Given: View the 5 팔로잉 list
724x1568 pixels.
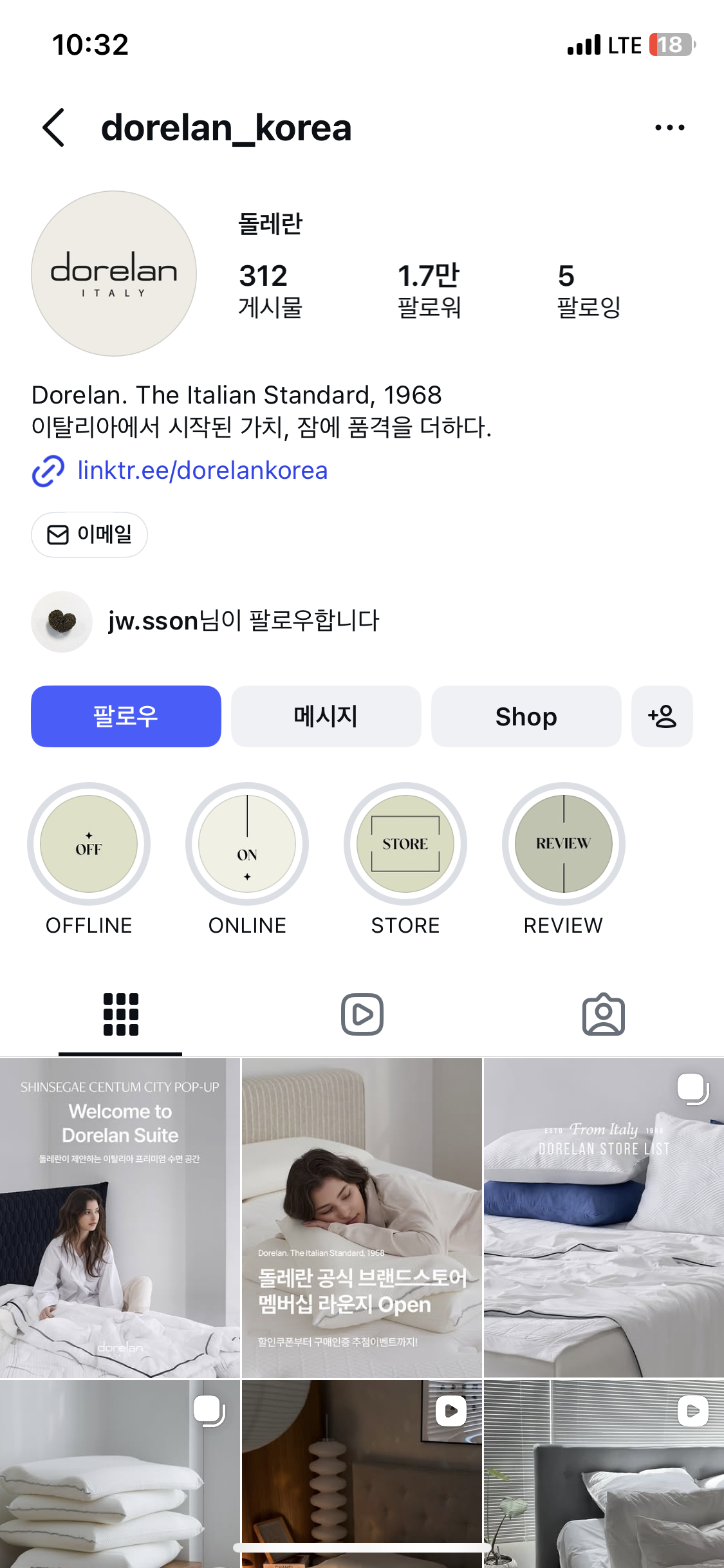Looking at the screenshot, I should (x=588, y=291).
